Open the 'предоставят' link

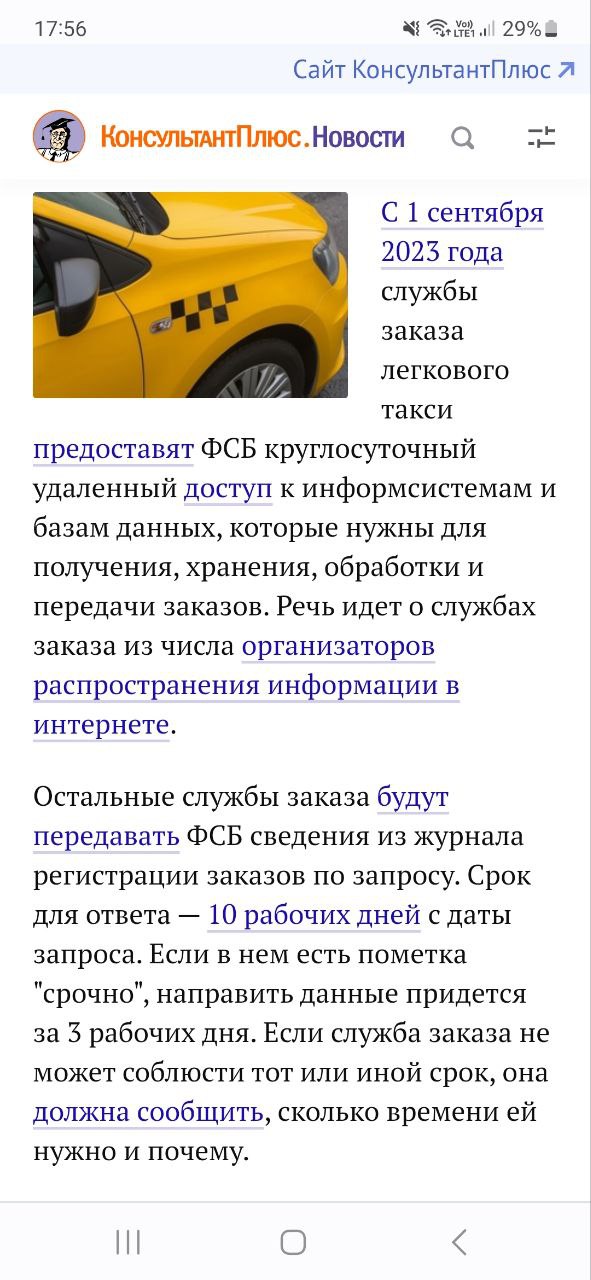tap(113, 450)
